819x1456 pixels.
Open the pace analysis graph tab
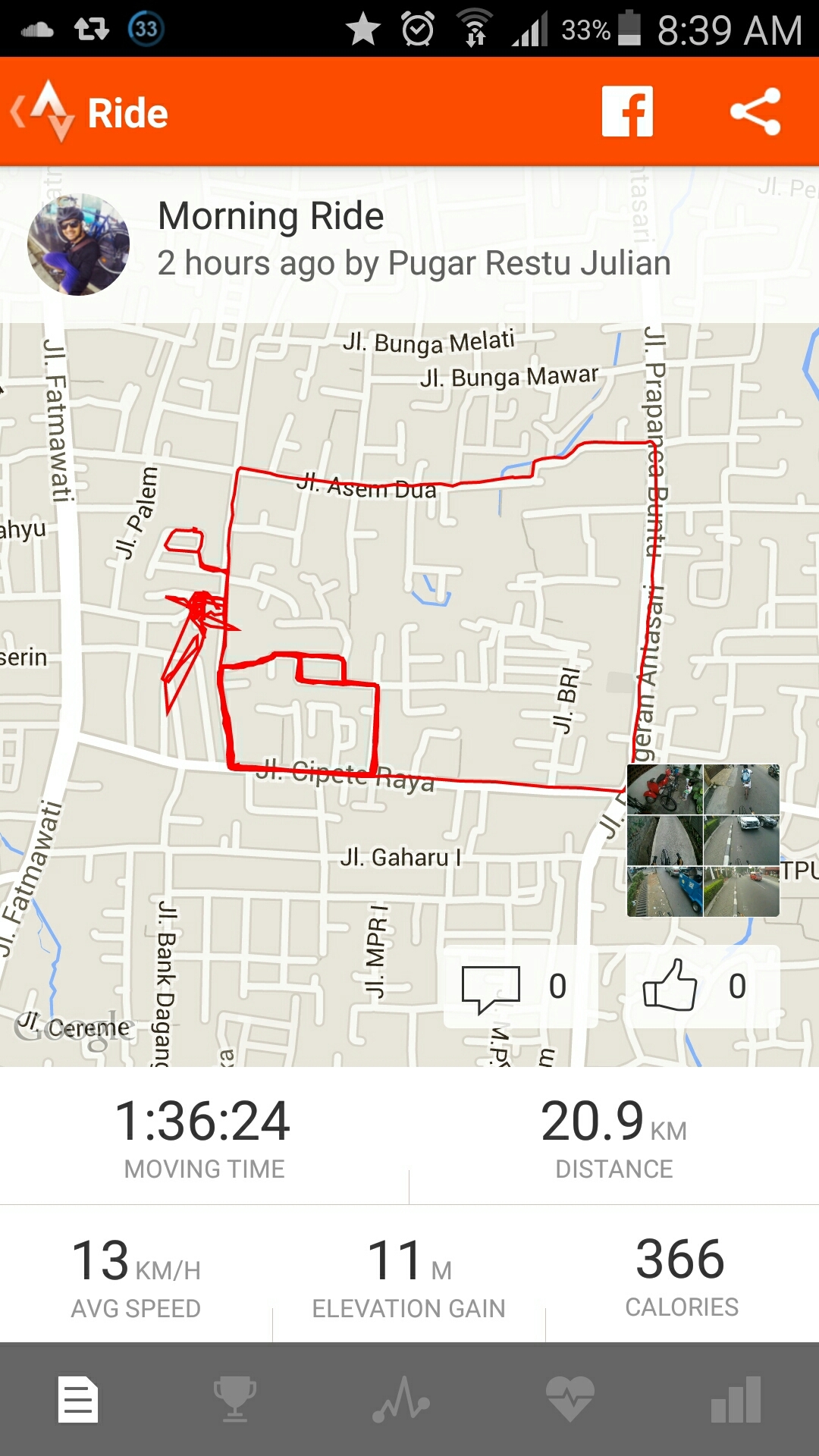401,1399
